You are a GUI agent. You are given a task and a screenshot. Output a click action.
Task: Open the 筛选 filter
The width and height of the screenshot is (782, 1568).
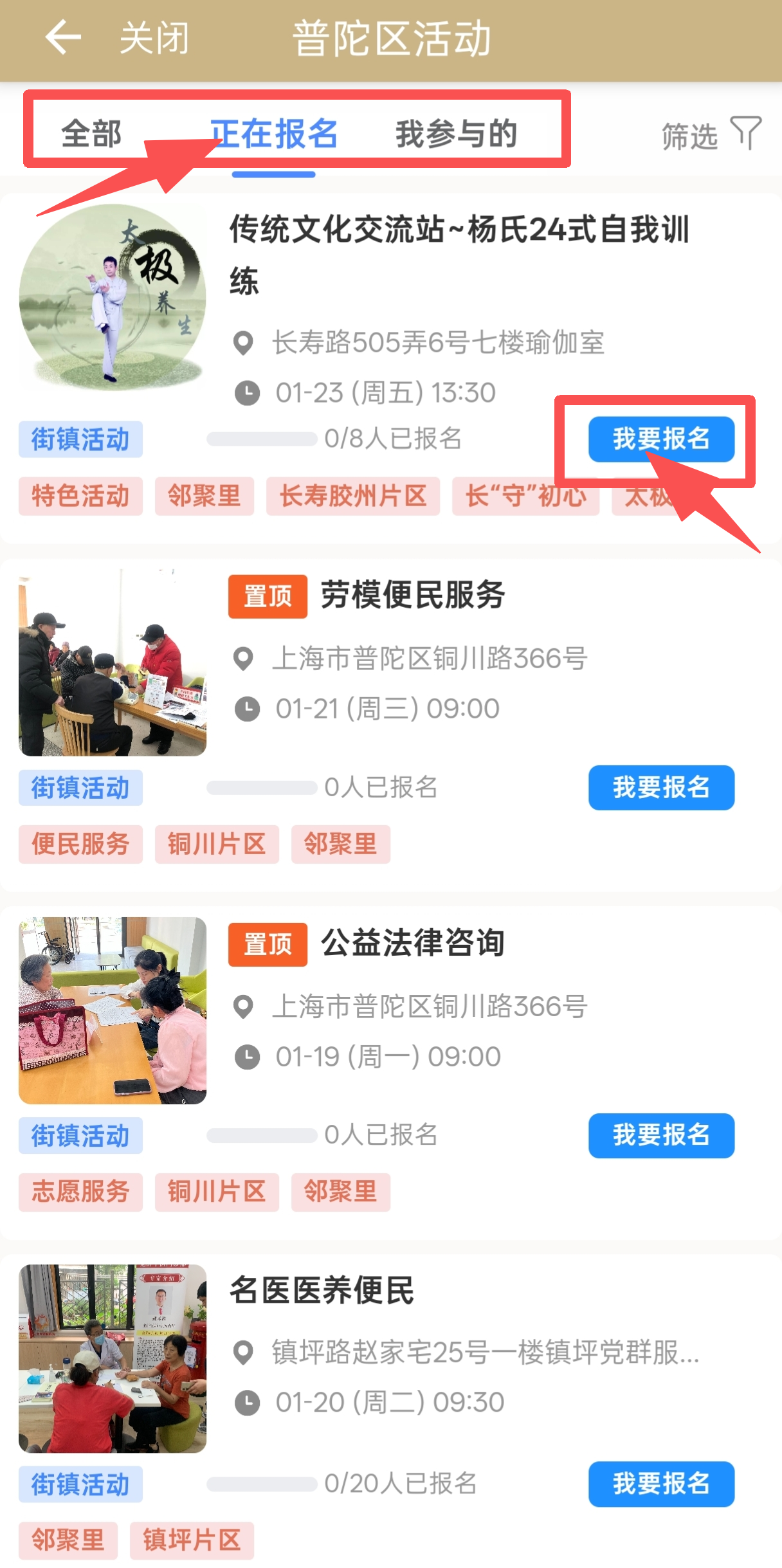[711, 135]
